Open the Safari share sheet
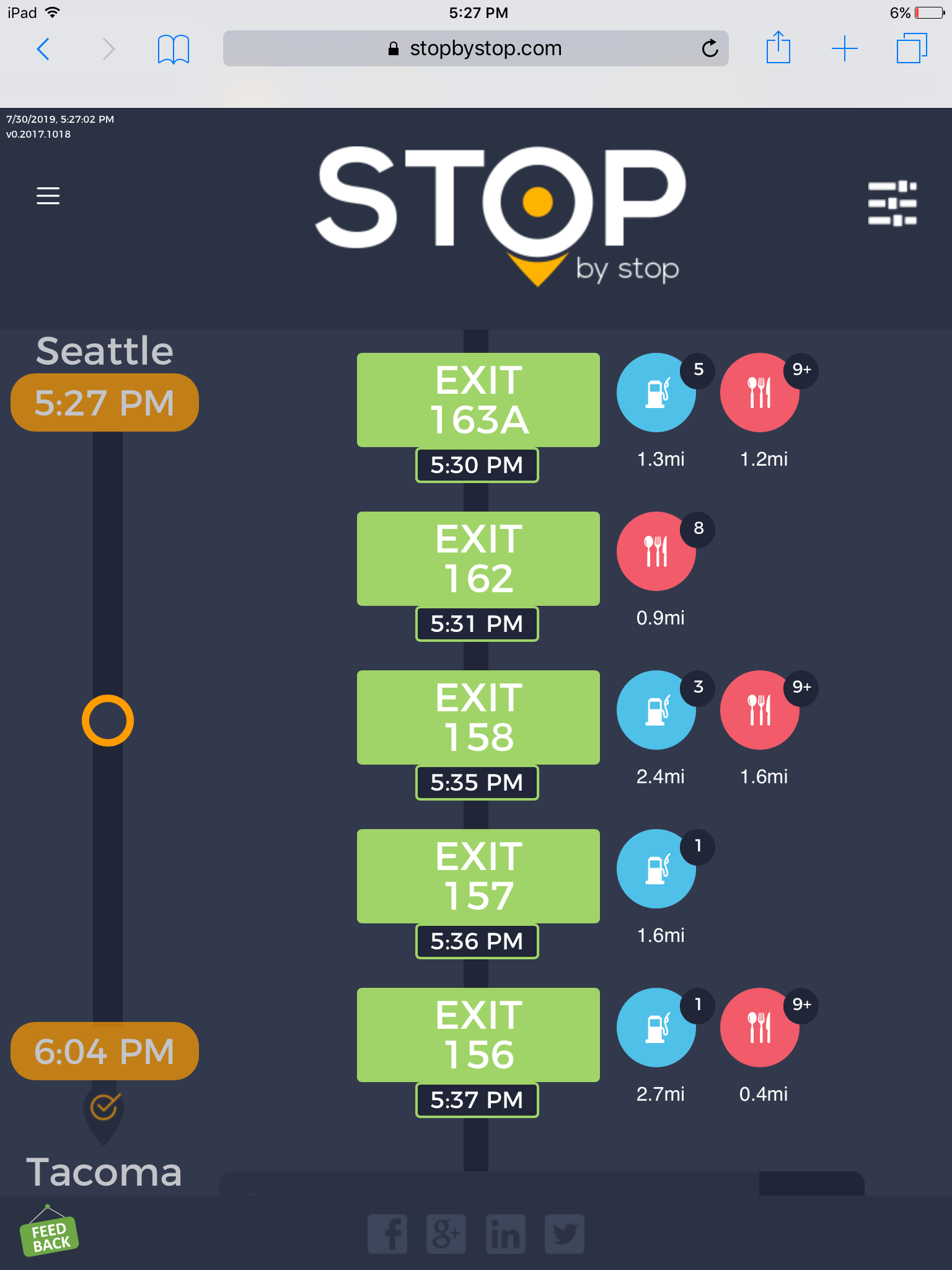 tap(778, 48)
